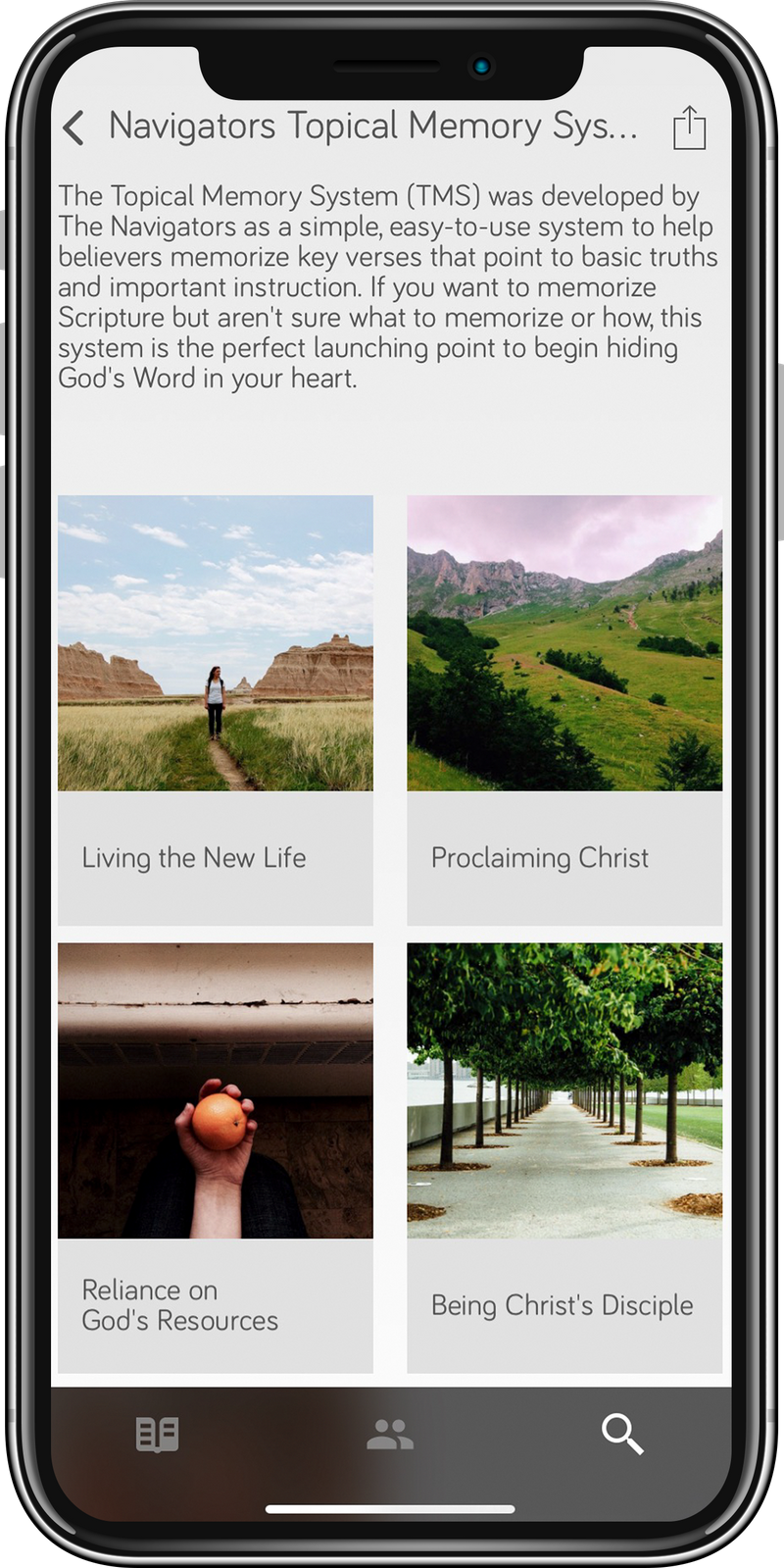Image resolution: width=784 pixels, height=1568 pixels.
Task: Open Reliance on God's Resources collection
Action: tap(216, 1158)
